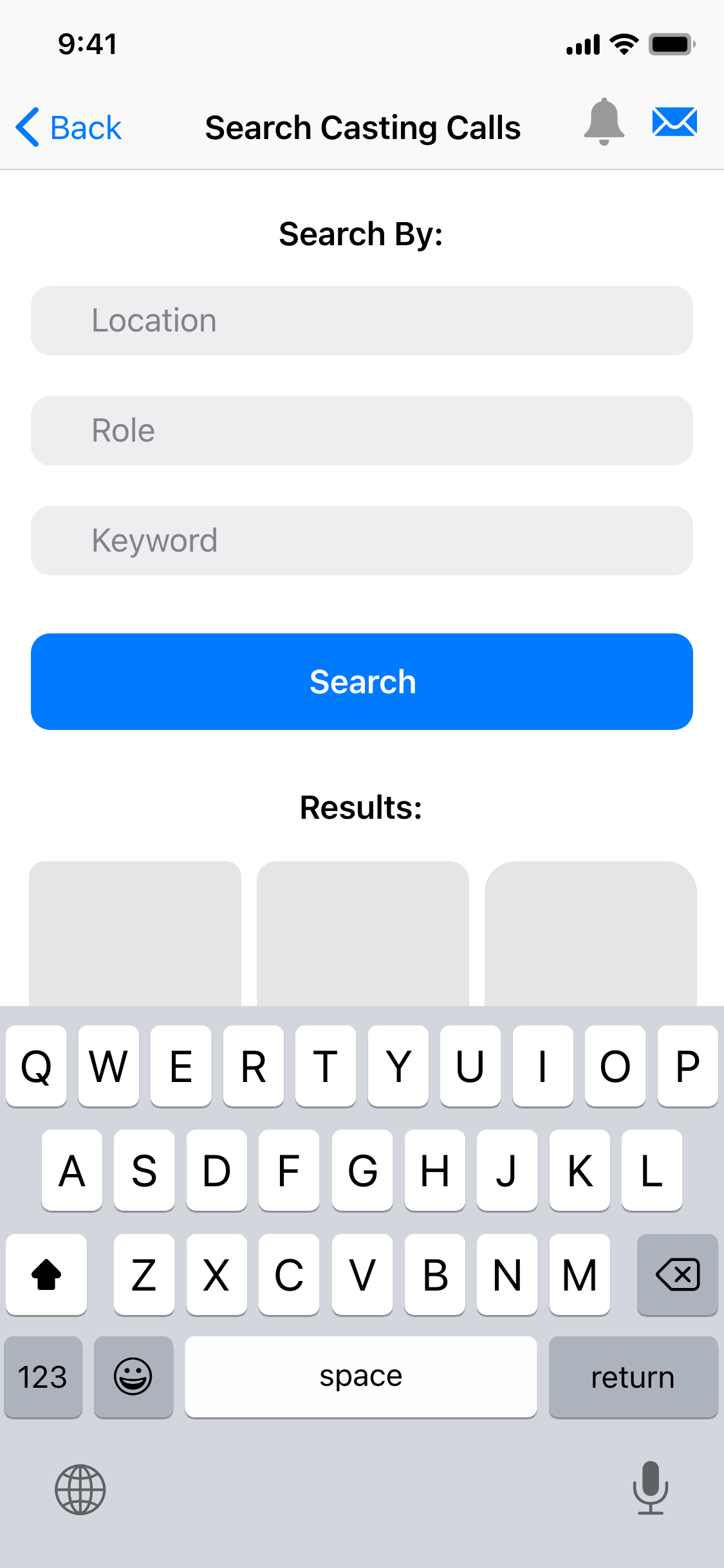Viewport: 724px width, 1568px height.
Task: Focus the Location search field
Action: pos(362,321)
